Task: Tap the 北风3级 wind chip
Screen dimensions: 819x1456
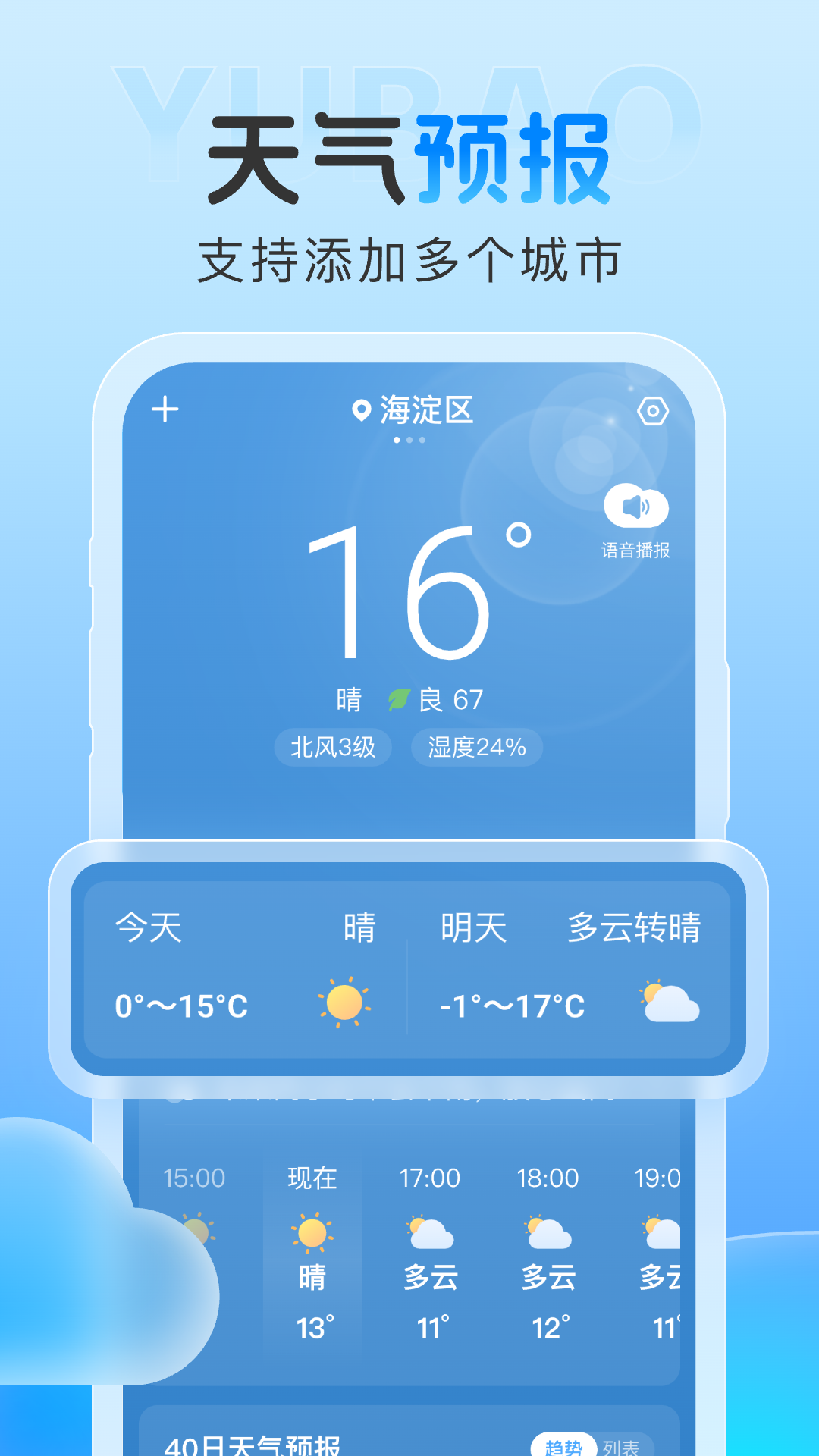Action: pos(334,747)
